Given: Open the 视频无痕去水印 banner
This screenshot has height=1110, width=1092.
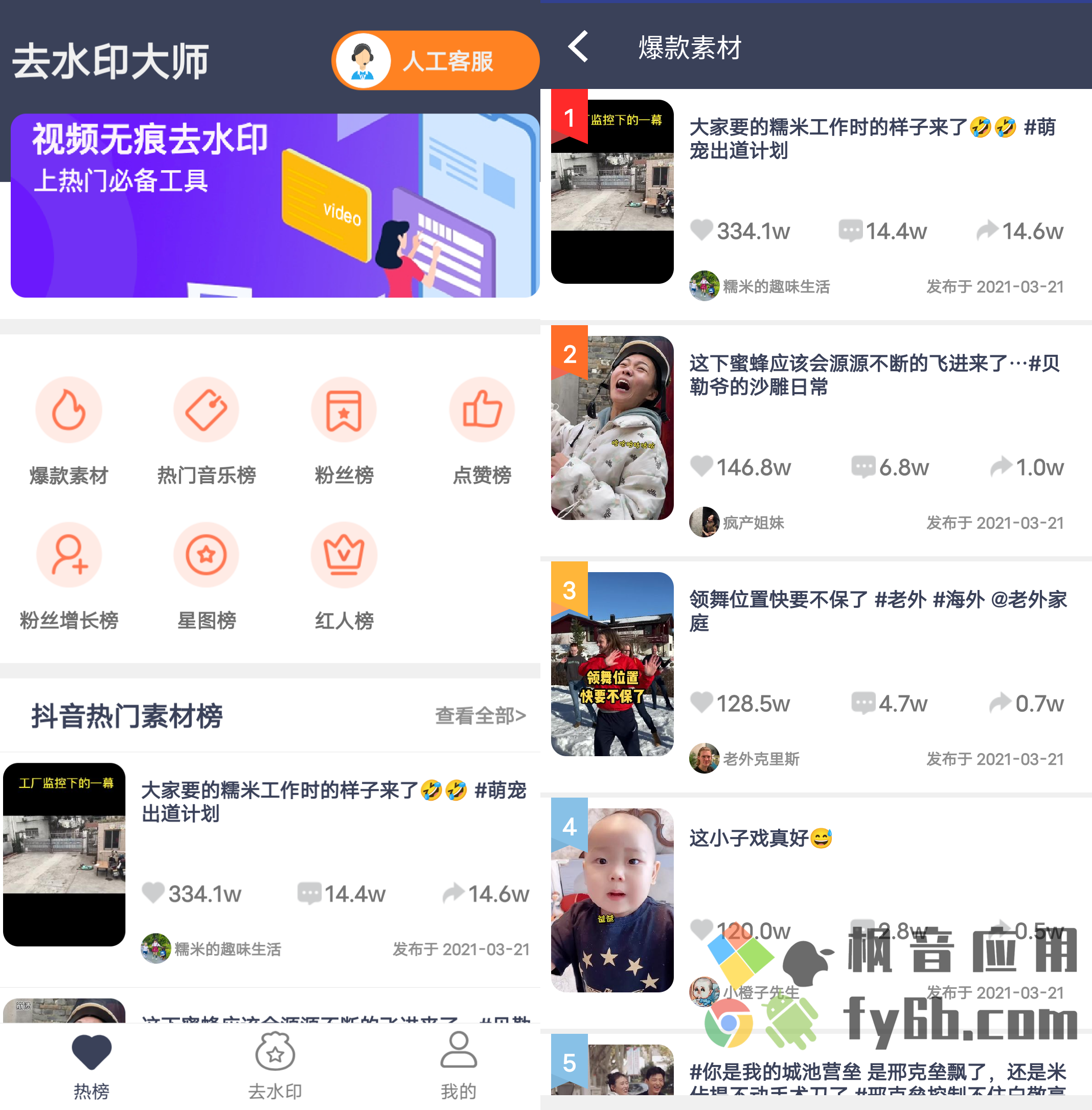Looking at the screenshot, I should pos(275,206).
